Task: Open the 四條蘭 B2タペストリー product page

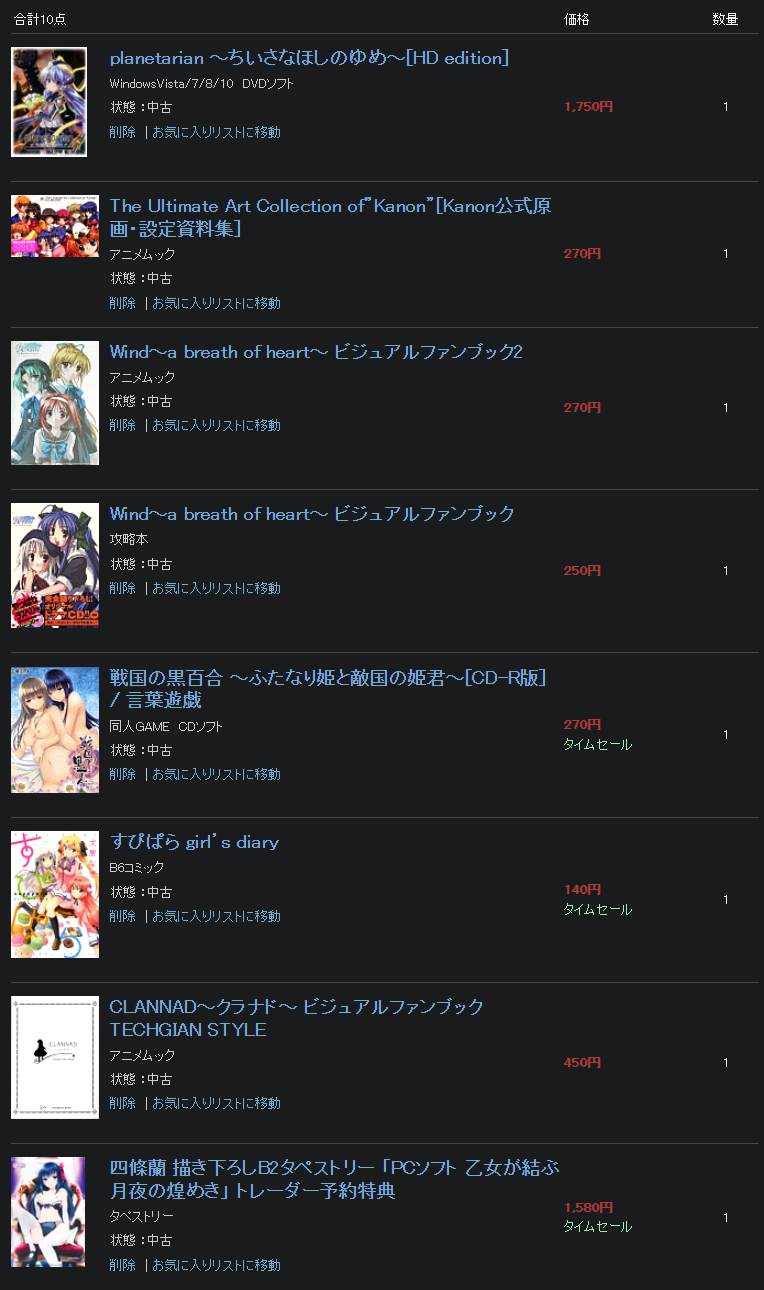Action: pos(330,1167)
